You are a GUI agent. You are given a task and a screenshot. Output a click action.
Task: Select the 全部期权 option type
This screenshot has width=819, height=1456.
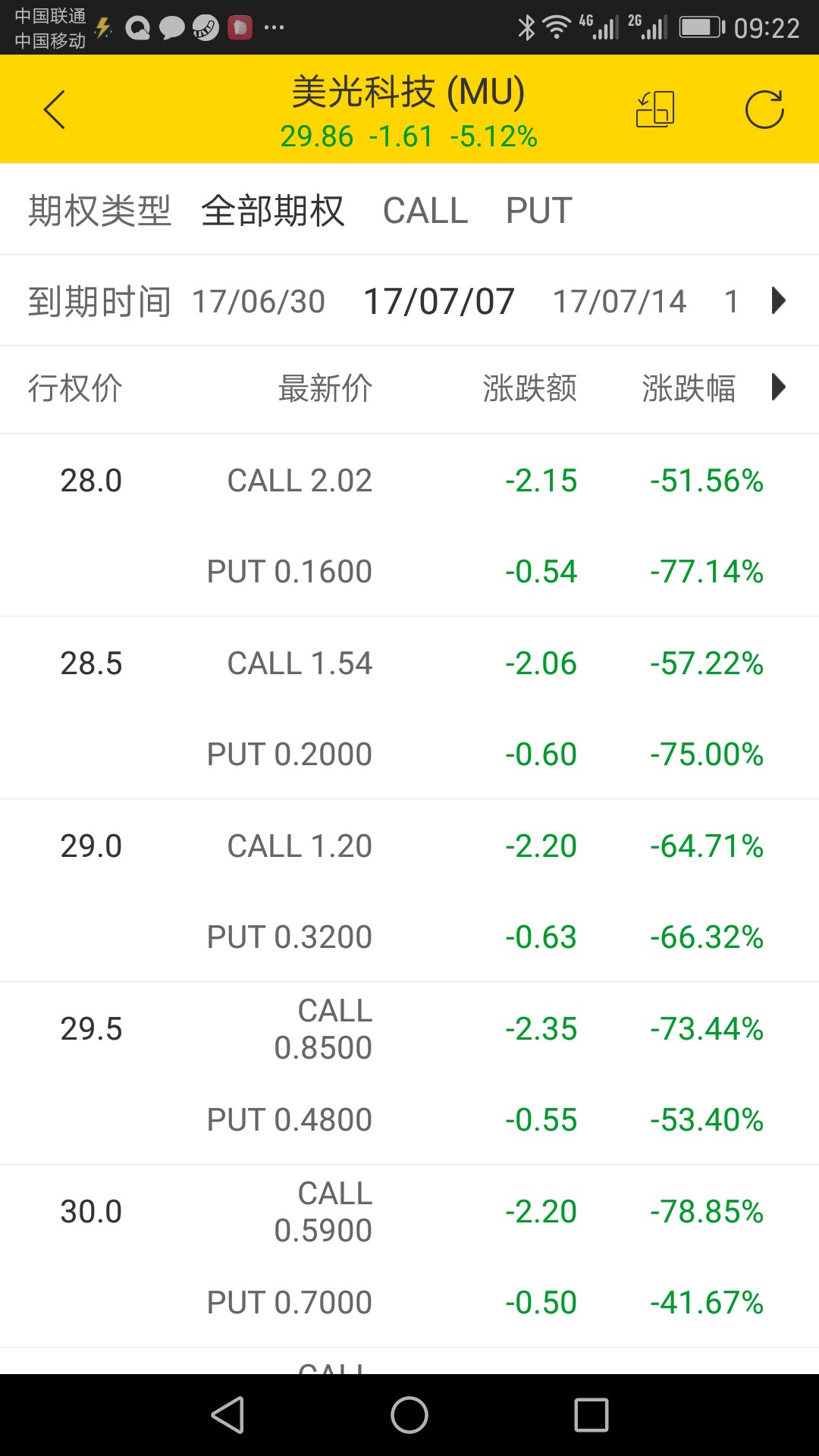click(272, 211)
